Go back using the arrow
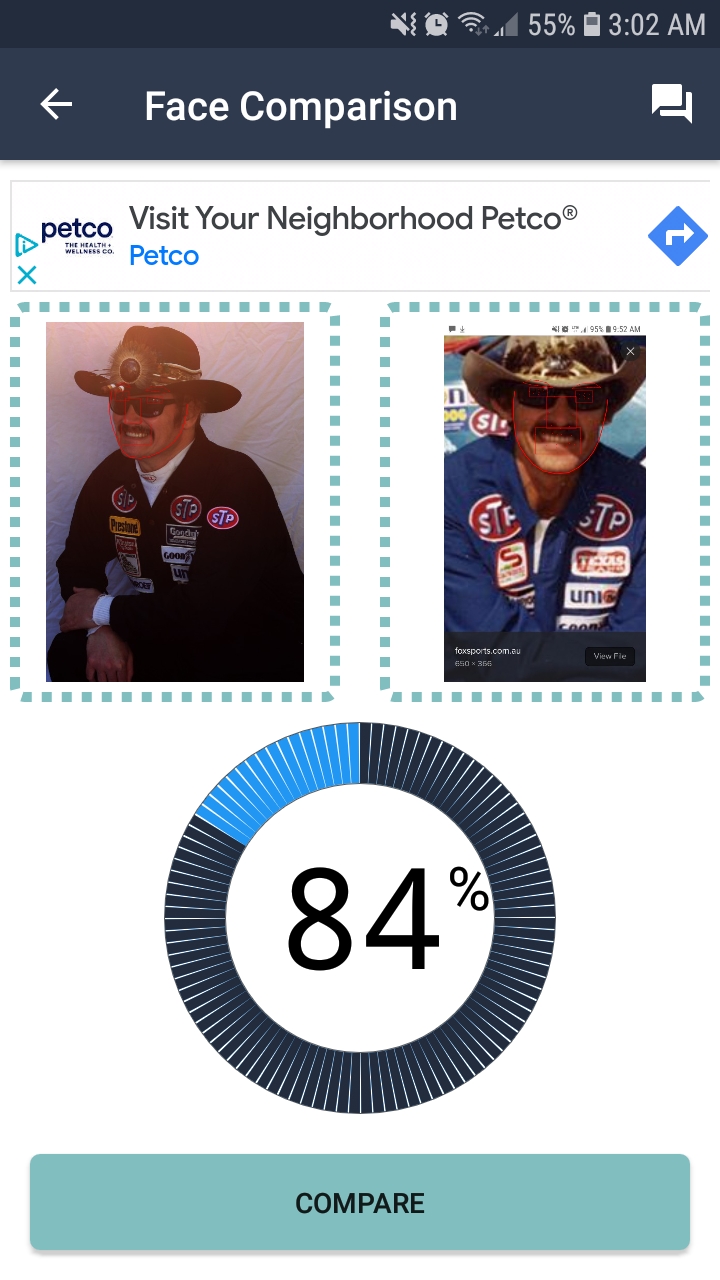The width and height of the screenshot is (720, 1280). click(56, 105)
